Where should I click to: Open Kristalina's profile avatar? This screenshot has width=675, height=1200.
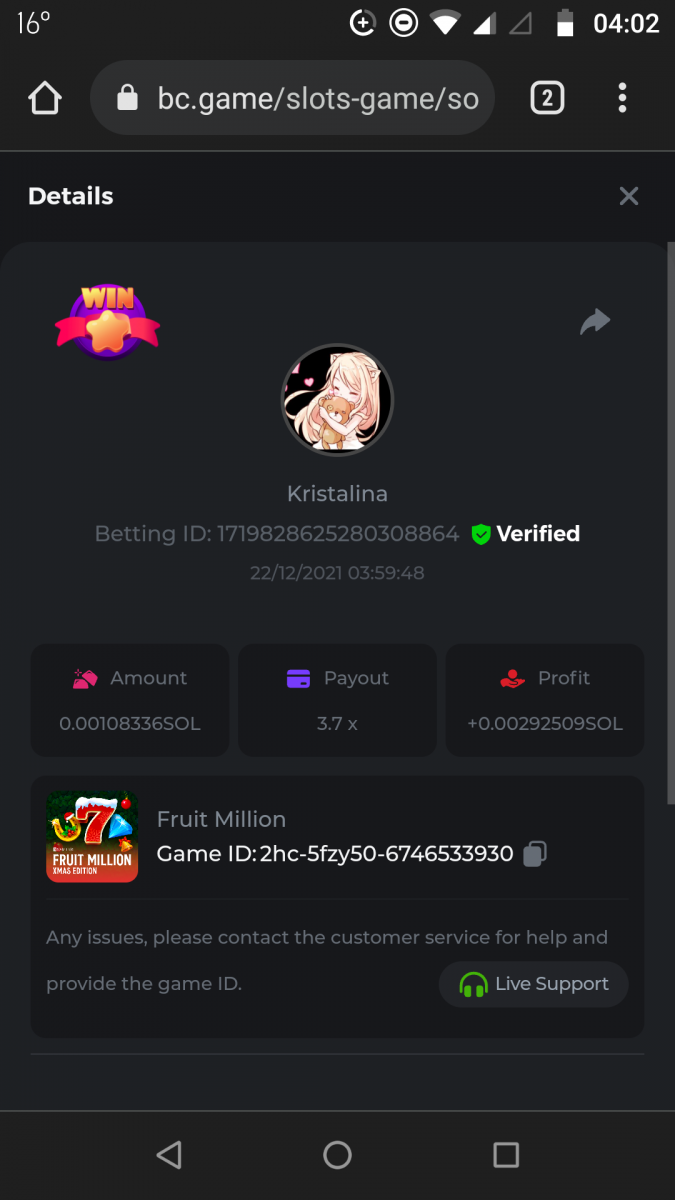pyautogui.click(x=337, y=400)
